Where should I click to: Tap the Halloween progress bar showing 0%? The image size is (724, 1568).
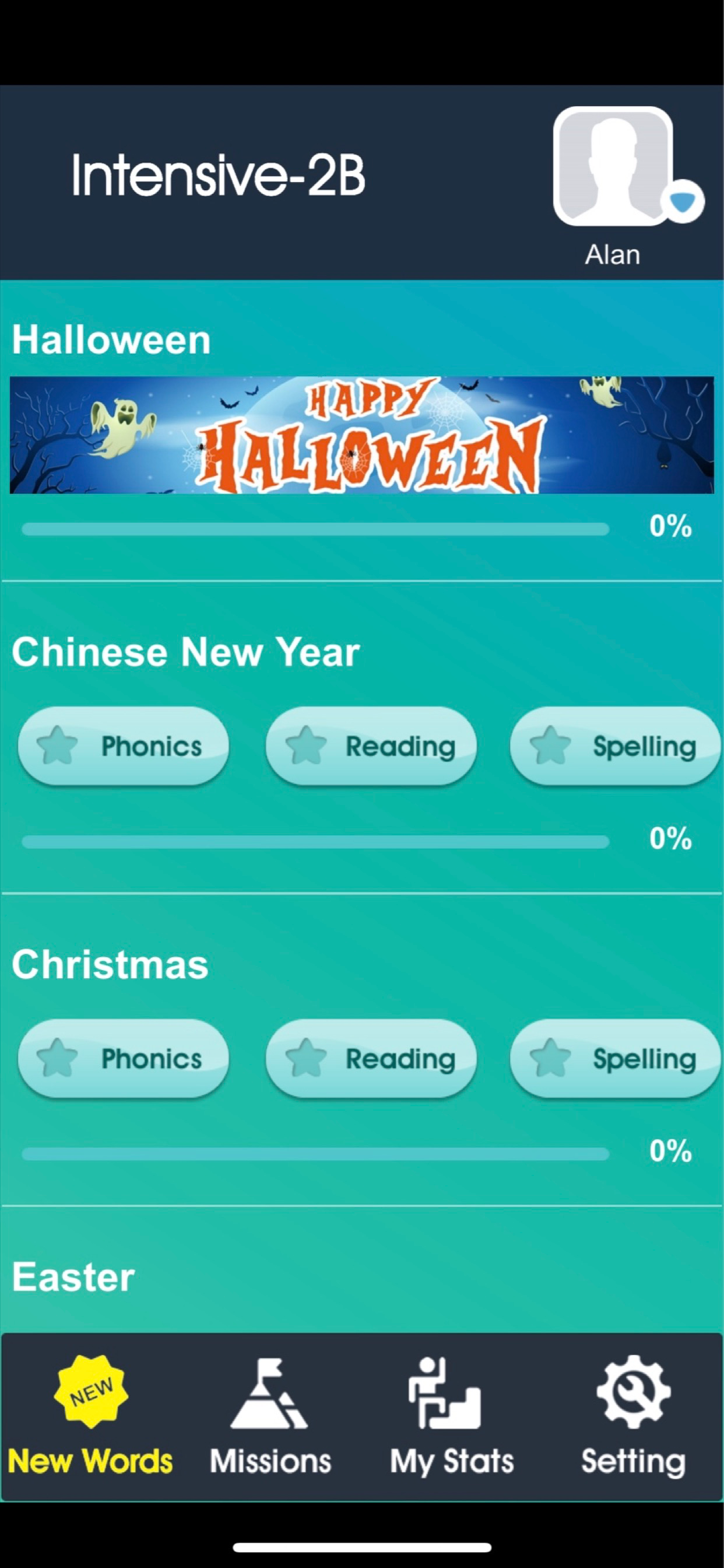tap(314, 529)
